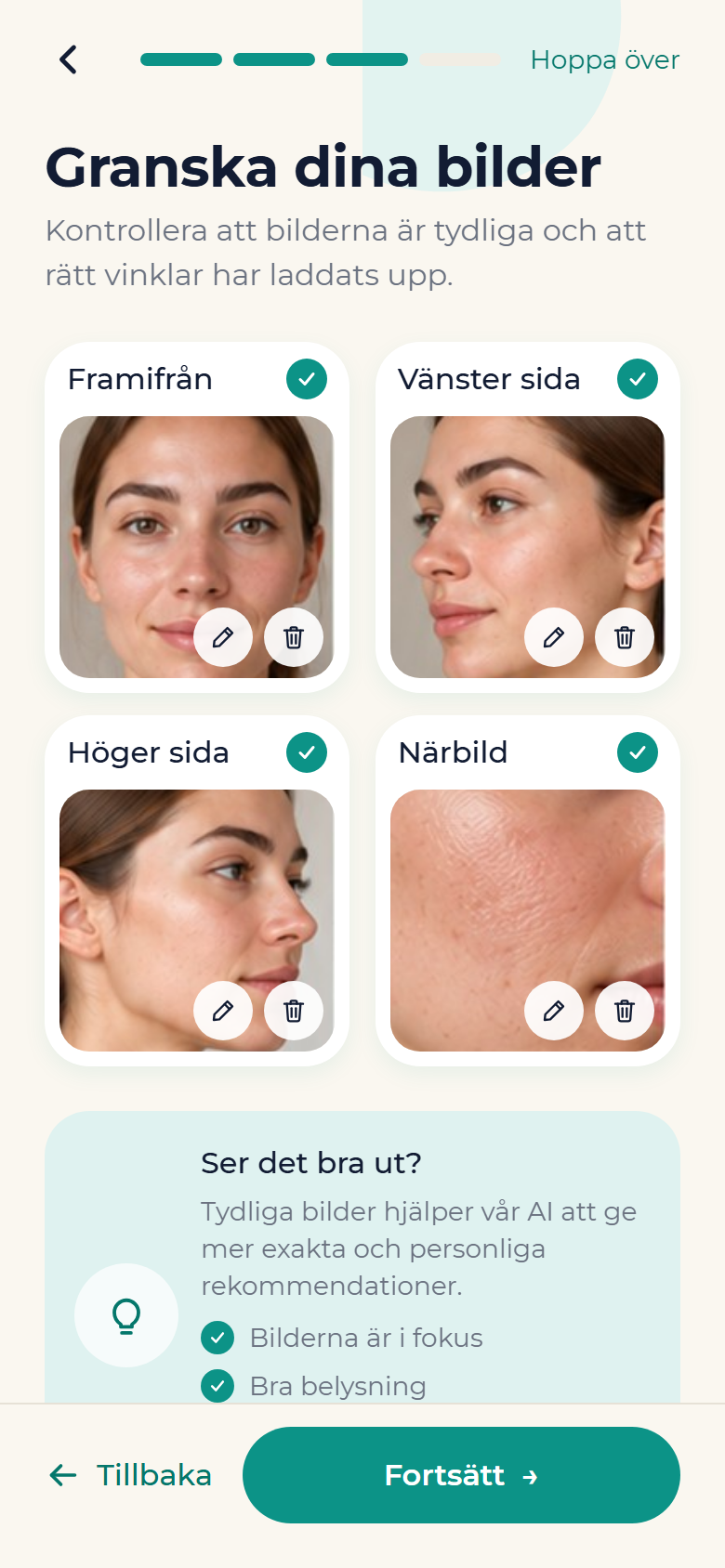
Task: Go back with the Tillbaka button
Action: pos(130,1475)
